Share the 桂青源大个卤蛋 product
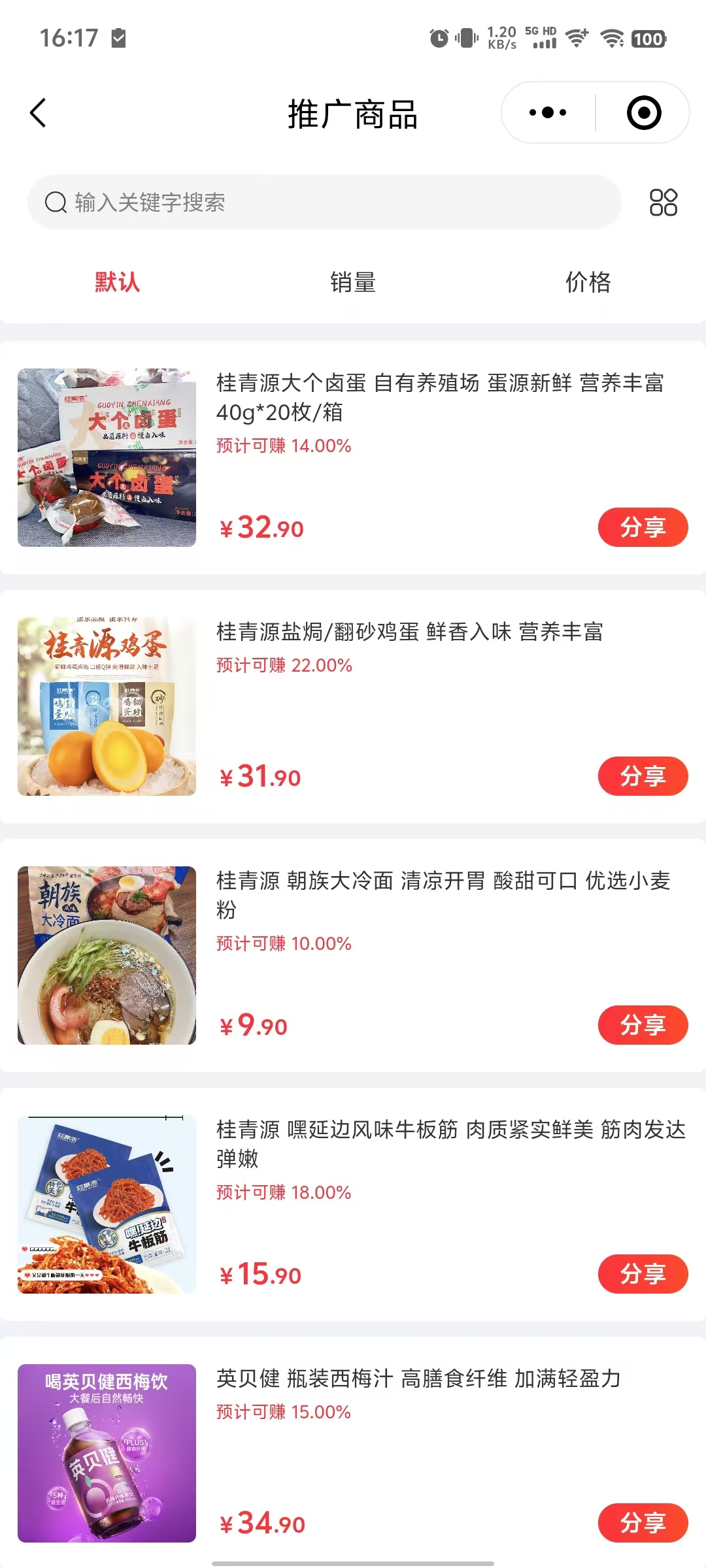The image size is (706, 1568). [643, 527]
